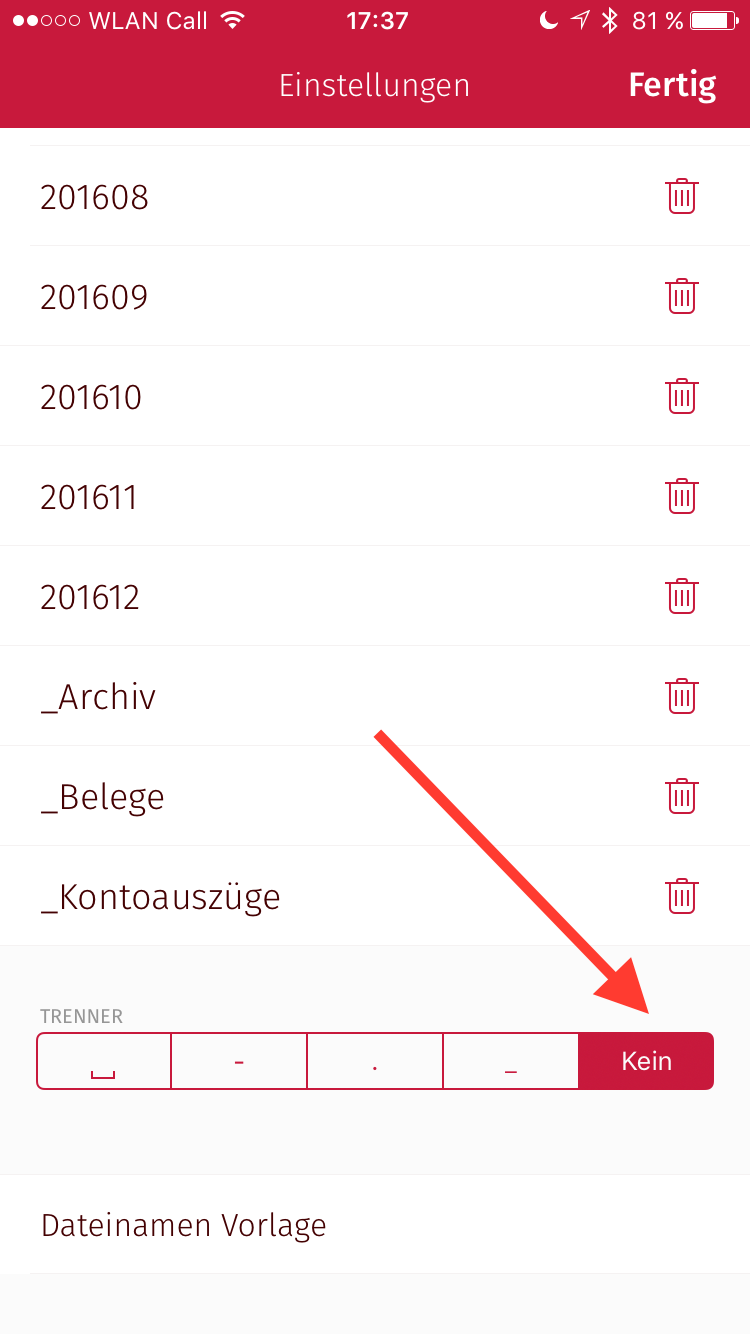Select the space separator option
The height and width of the screenshot is (1334, 750).
[104, 1061]
